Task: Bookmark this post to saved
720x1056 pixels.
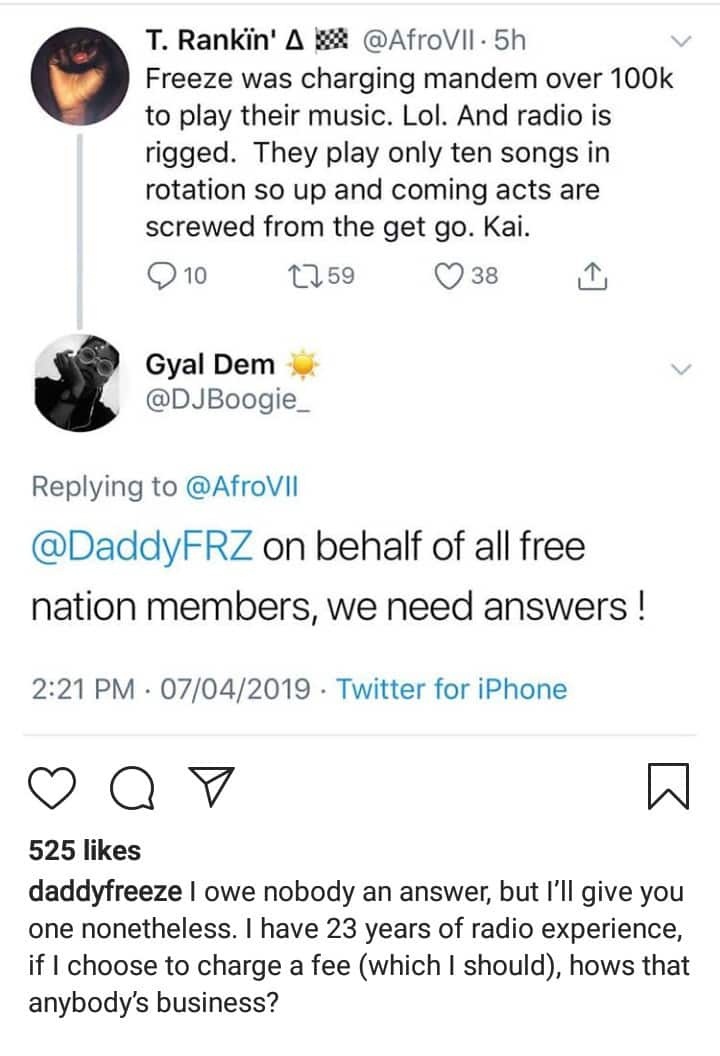Action: [668, 788]
